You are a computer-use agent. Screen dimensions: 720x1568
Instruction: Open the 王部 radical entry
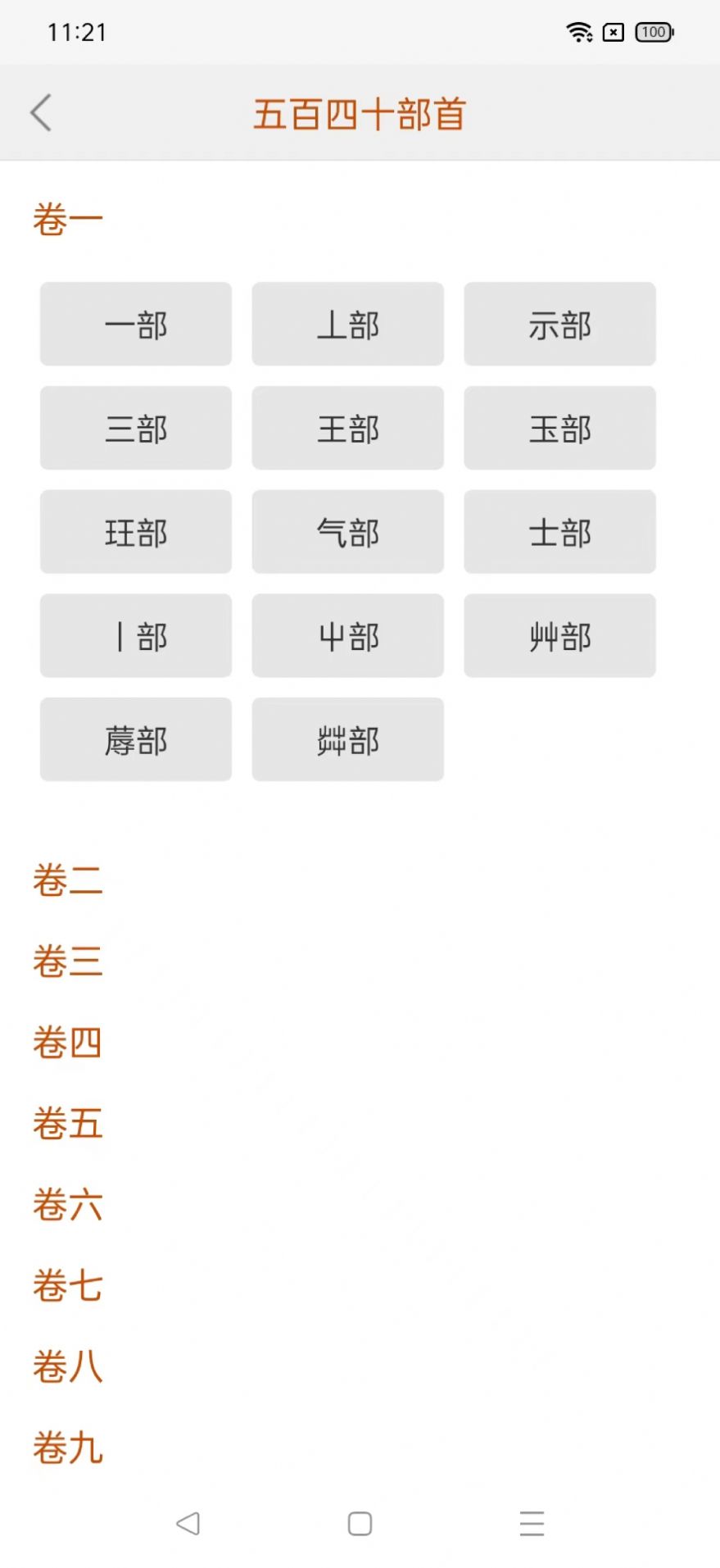point(347,428)
